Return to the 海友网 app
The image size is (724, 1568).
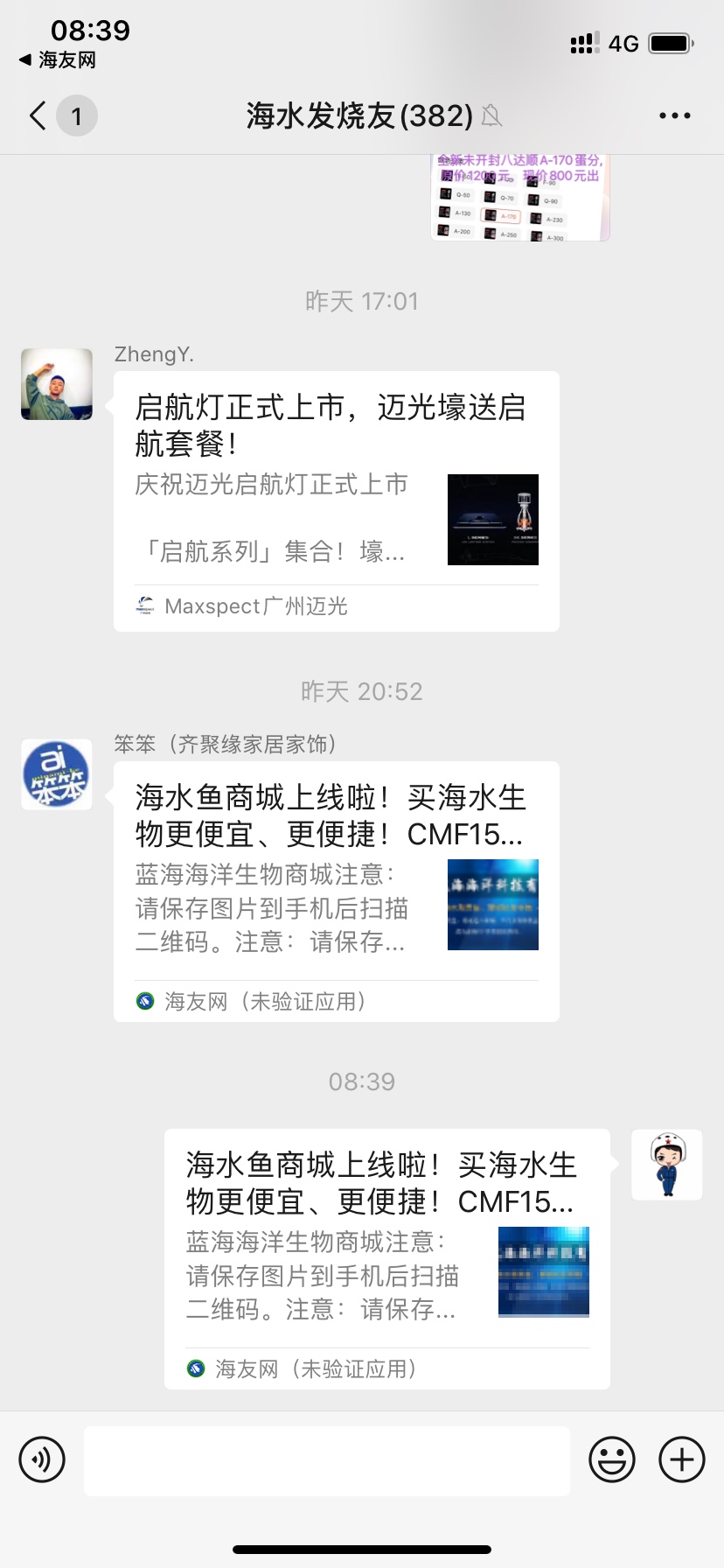58,60
